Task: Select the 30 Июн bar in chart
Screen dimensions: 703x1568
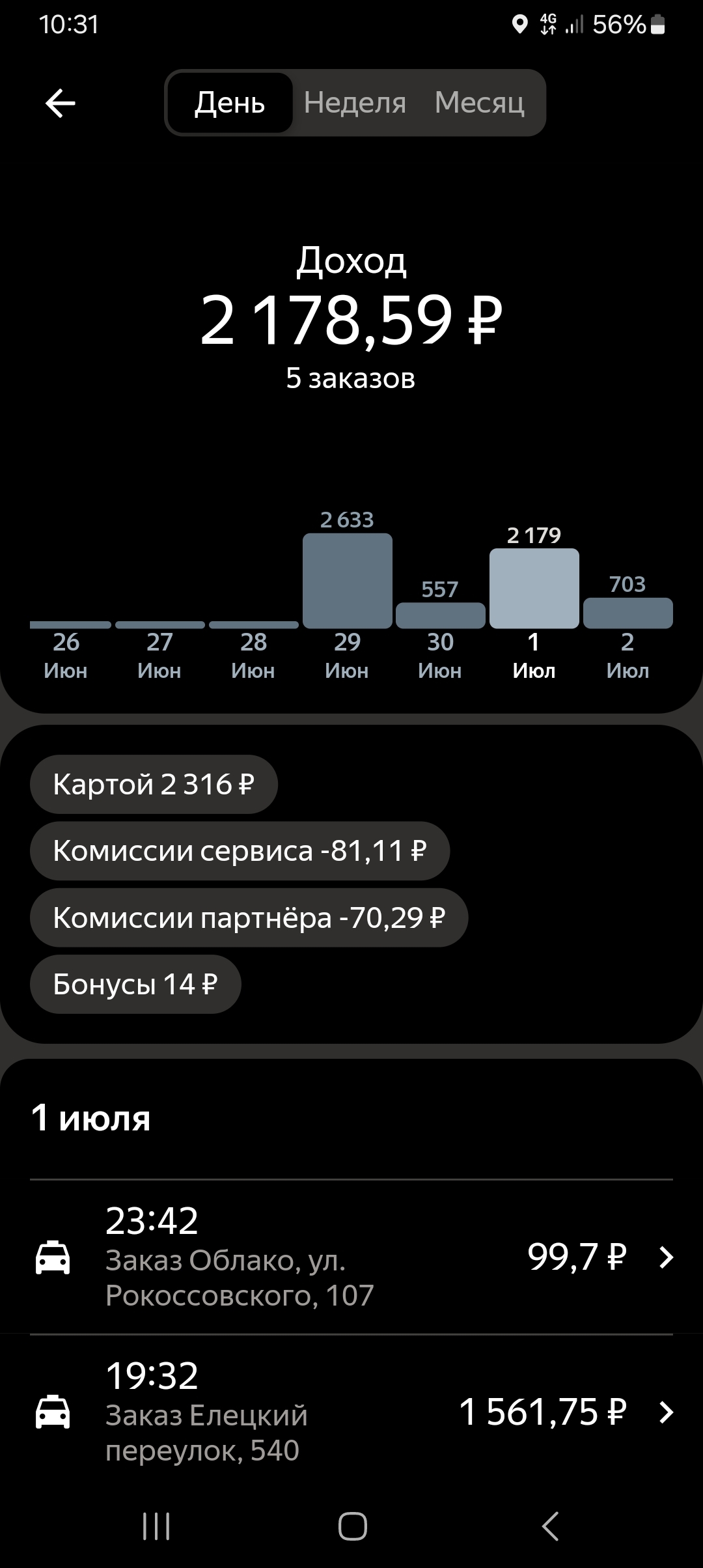Action: [440, 615]
